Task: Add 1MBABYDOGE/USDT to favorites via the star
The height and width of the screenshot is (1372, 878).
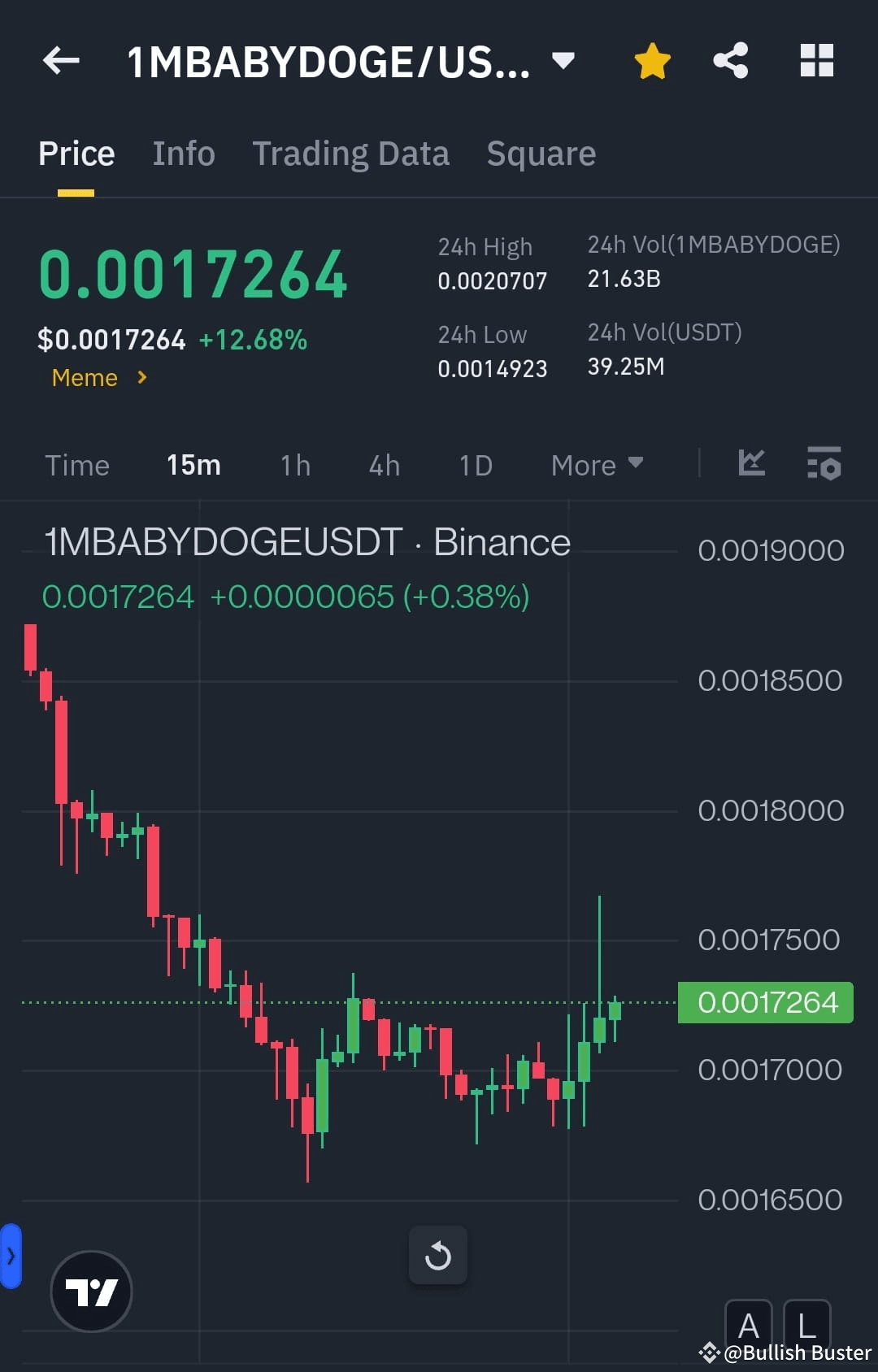Action: pos(652,60)
